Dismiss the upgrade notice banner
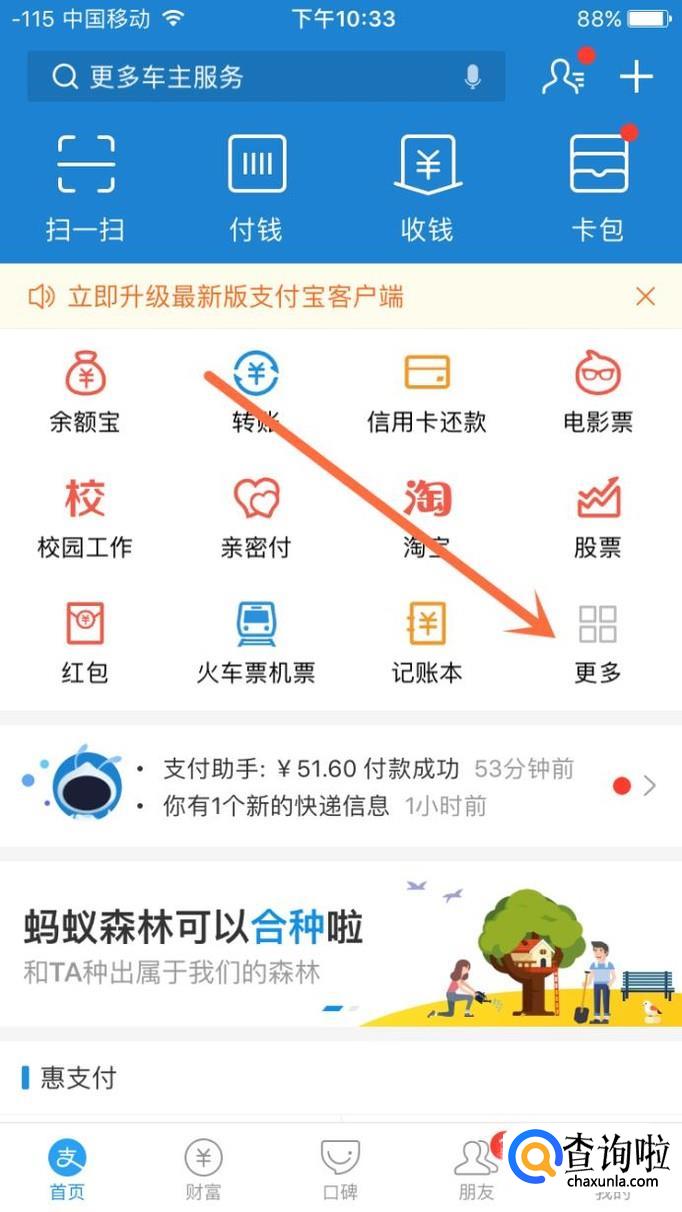The image size is (682, 1212). point(645,296)
